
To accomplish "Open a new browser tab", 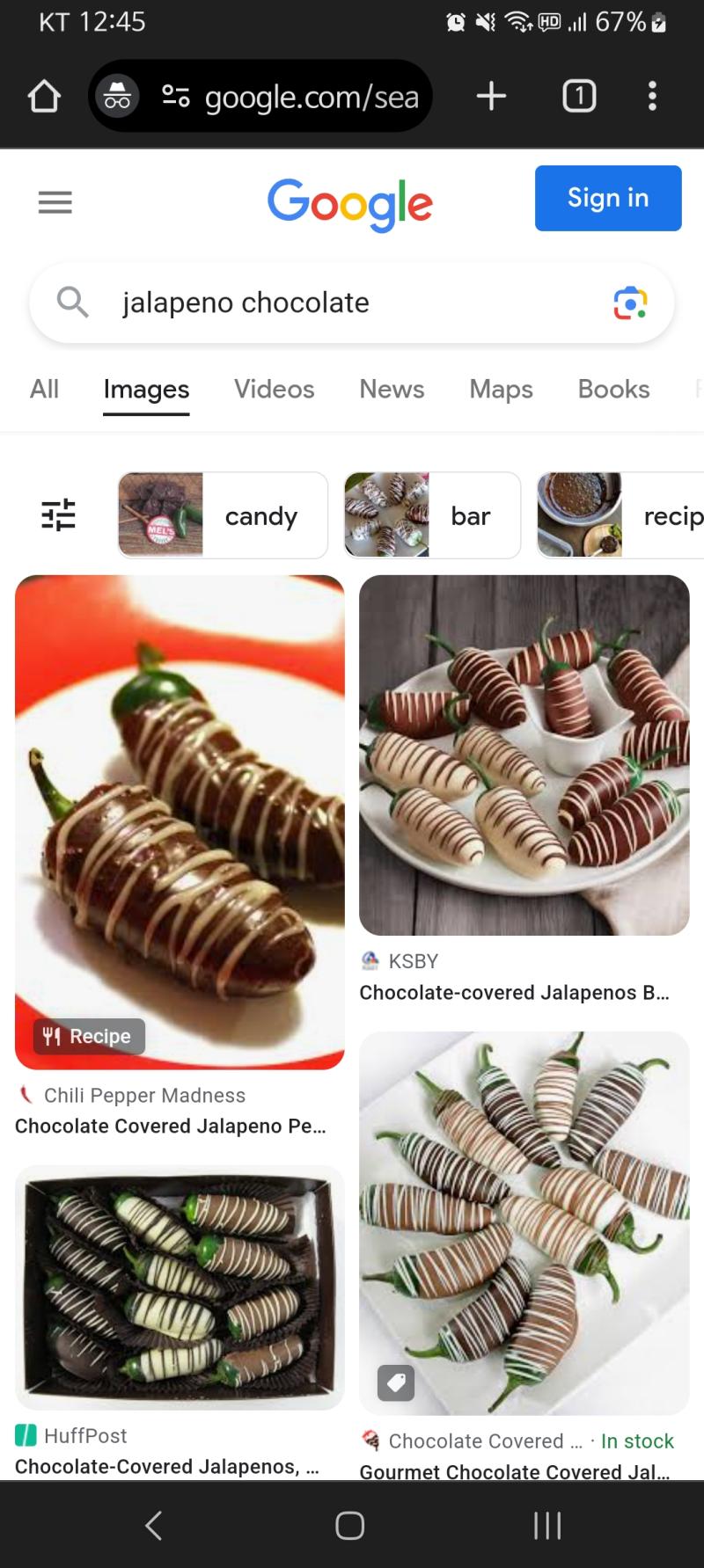I will (x=491, y=96).
